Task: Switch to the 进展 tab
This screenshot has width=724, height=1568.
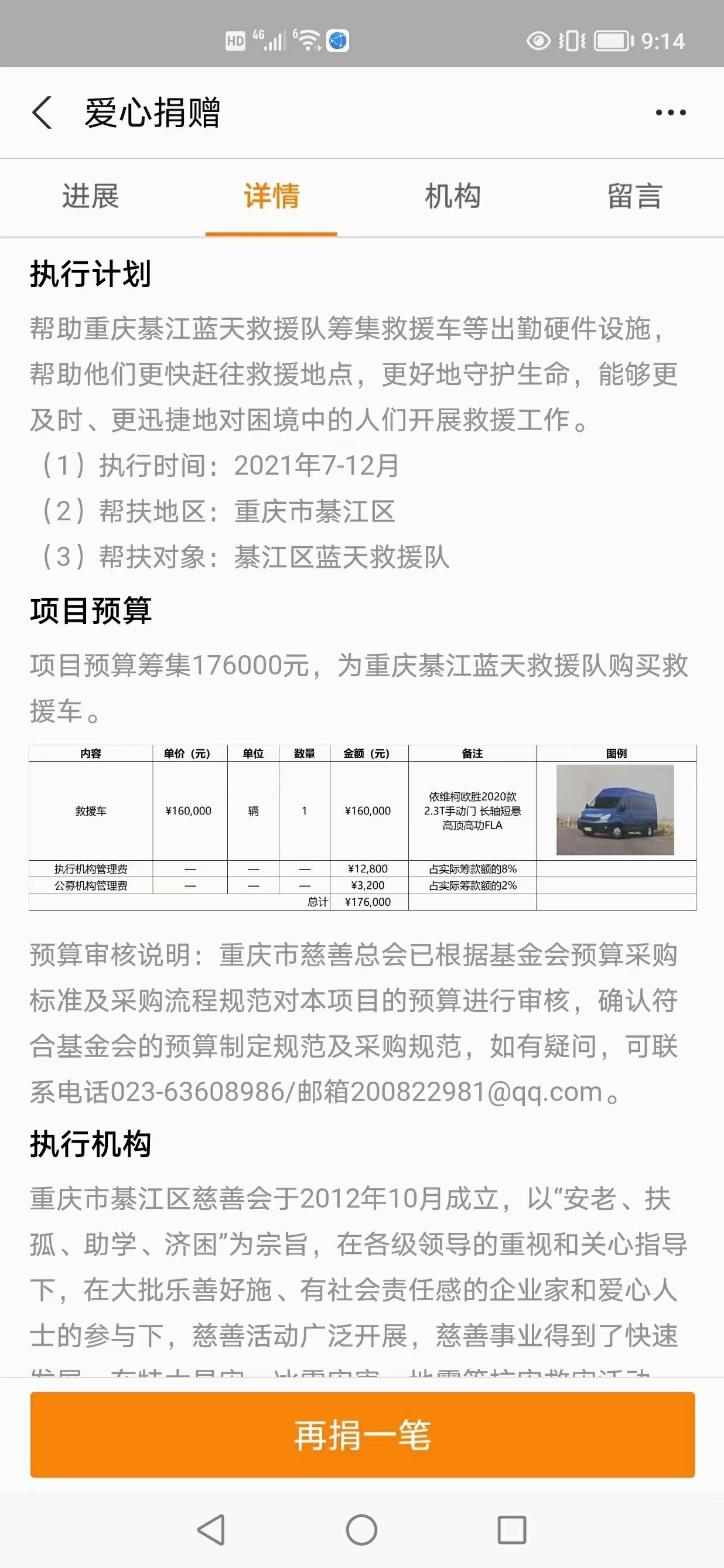Action: (x=91, y=196)
